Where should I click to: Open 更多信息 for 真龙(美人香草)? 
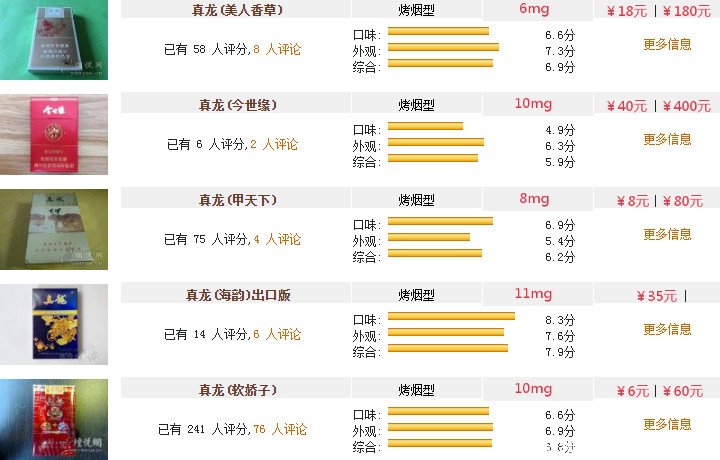[x=667, y=44]
